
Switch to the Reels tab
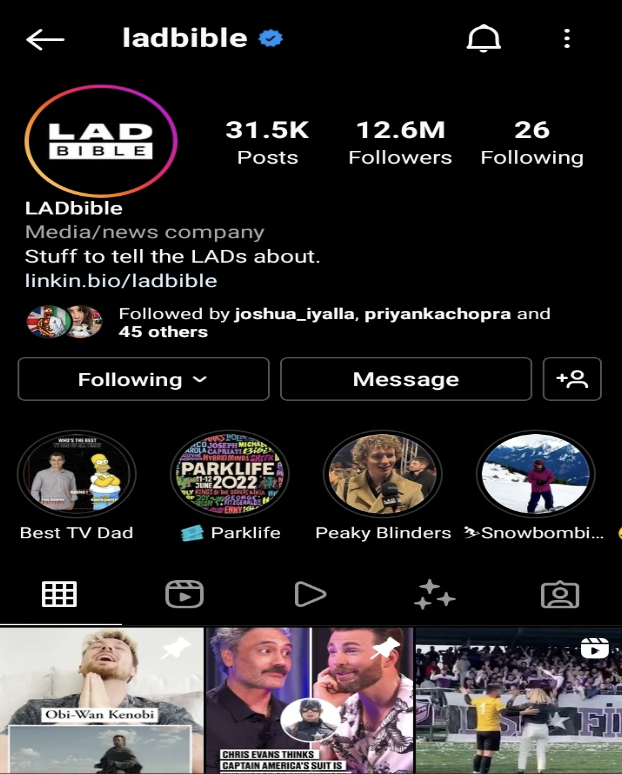point(184,595)
